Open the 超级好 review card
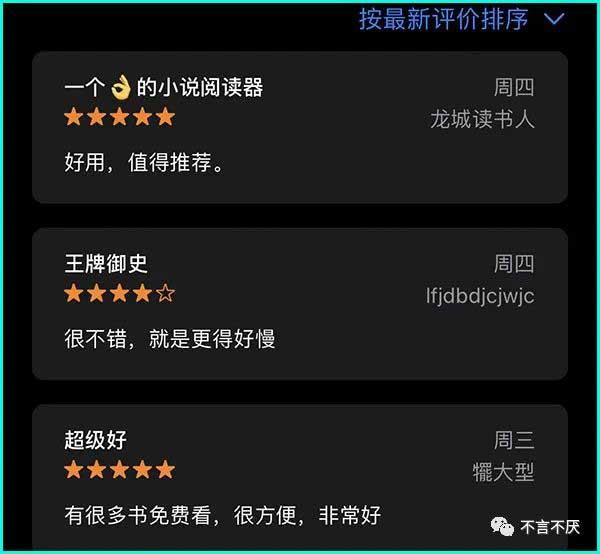 coord(300,478)
